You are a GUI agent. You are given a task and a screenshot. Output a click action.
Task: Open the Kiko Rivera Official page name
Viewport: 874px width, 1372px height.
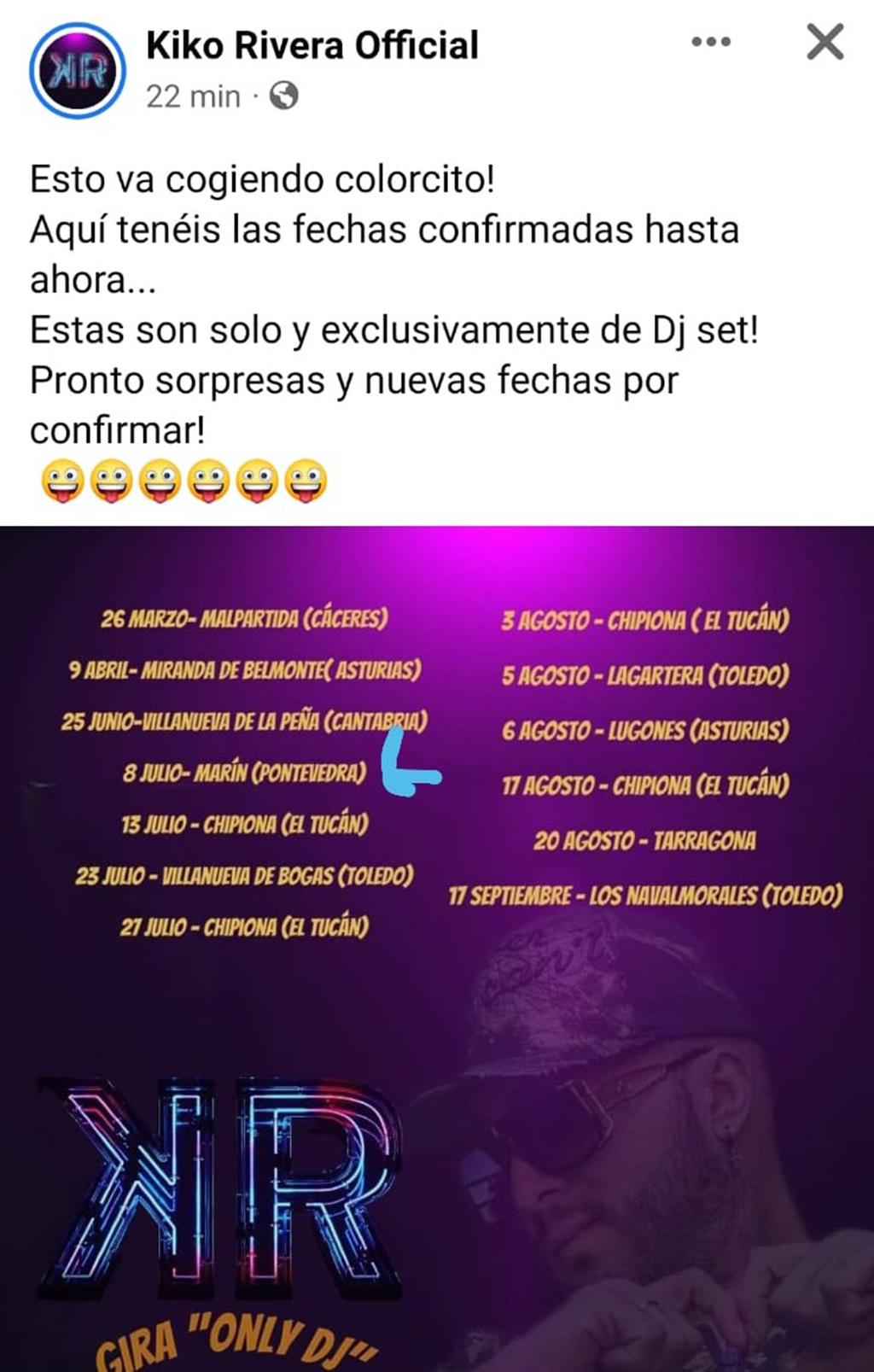[x=312, y=45]
